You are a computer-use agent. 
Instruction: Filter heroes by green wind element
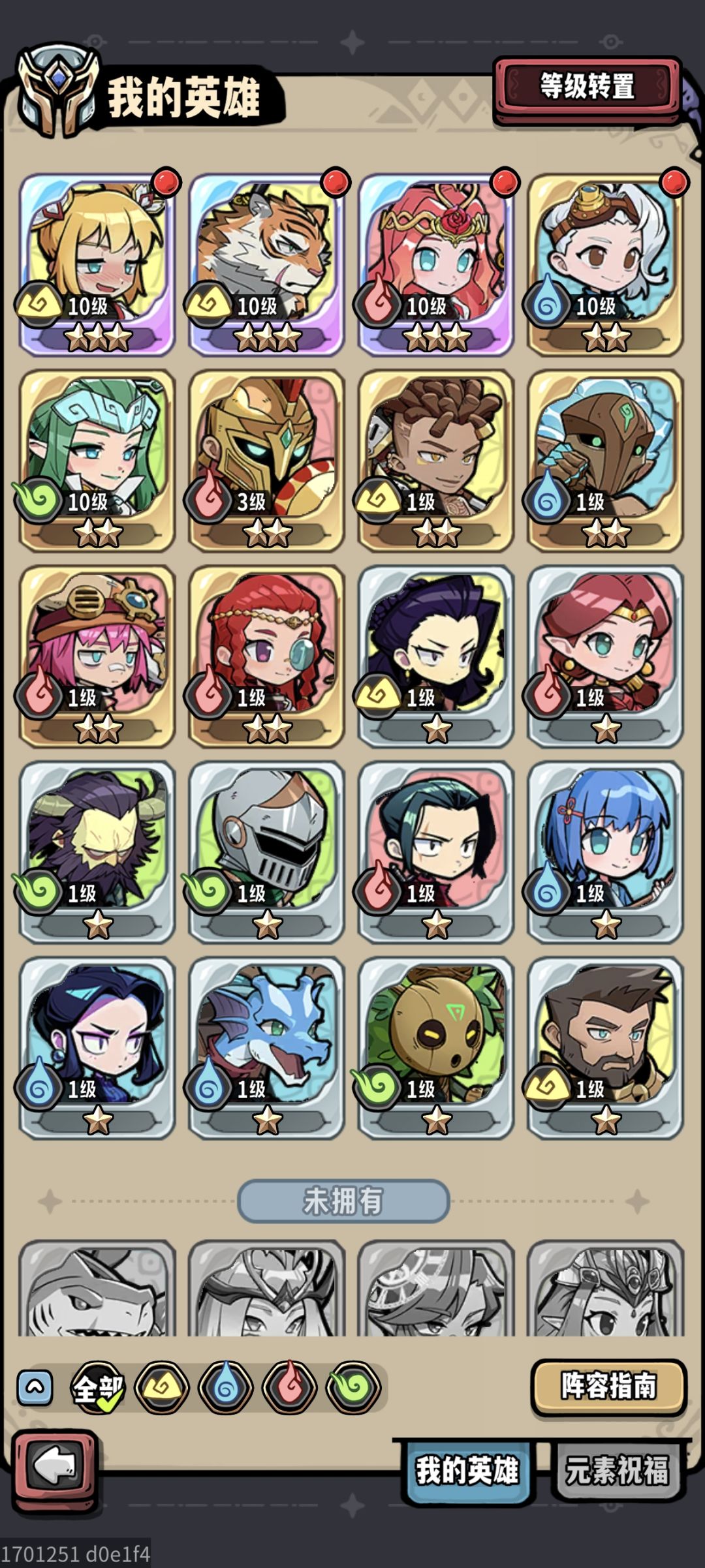pos(354,1387)
